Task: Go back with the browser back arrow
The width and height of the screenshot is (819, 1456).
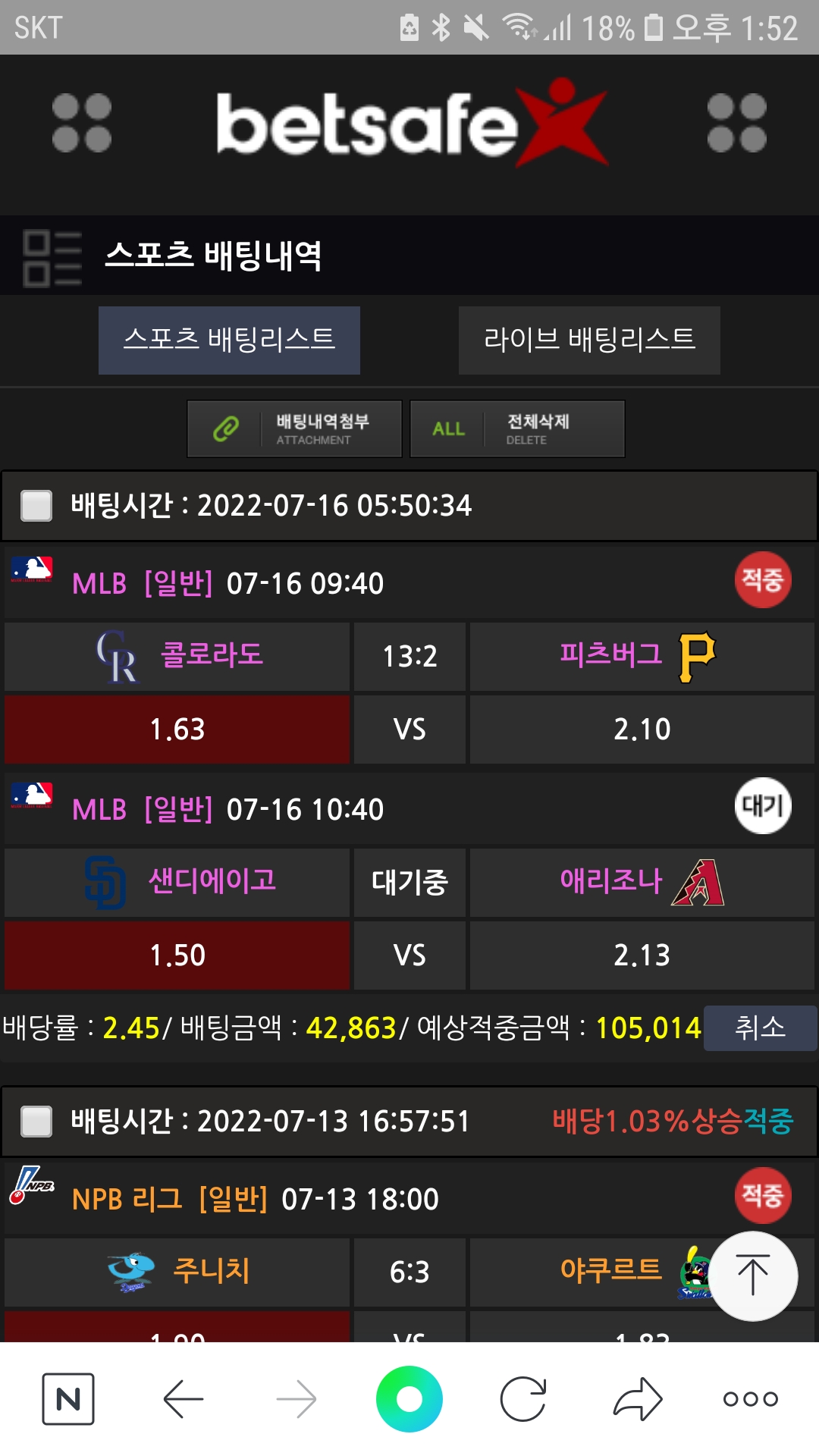Action: [x=184, y=1398]
